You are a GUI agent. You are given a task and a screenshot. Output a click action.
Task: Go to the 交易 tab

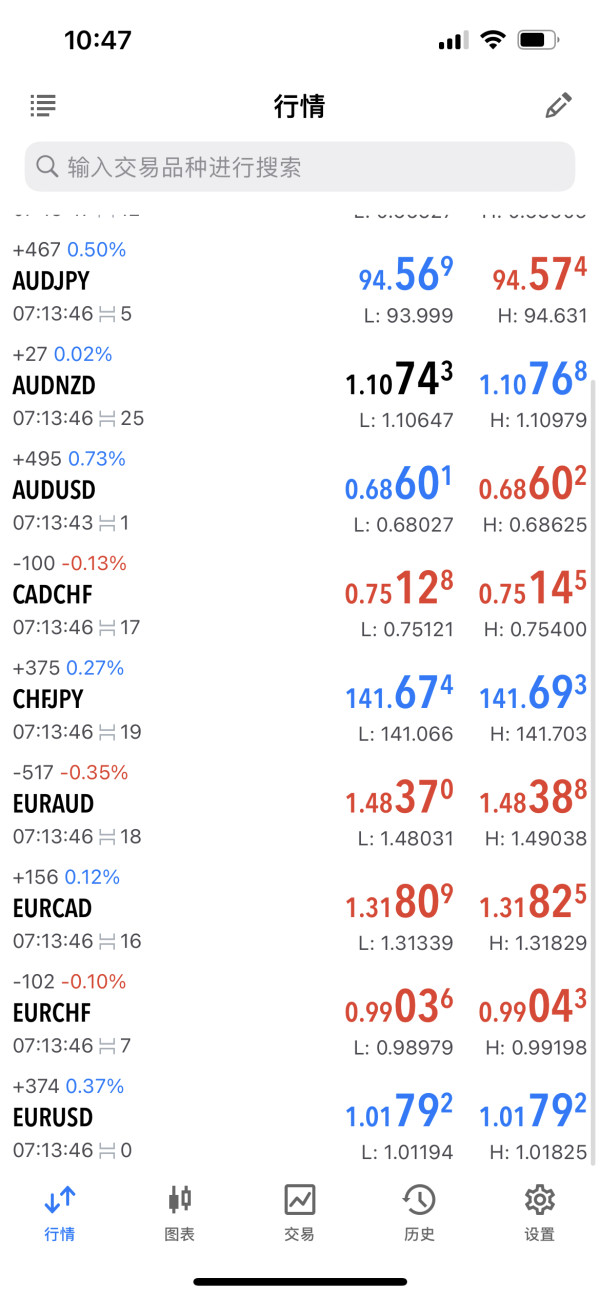(x=299, y=1211)
